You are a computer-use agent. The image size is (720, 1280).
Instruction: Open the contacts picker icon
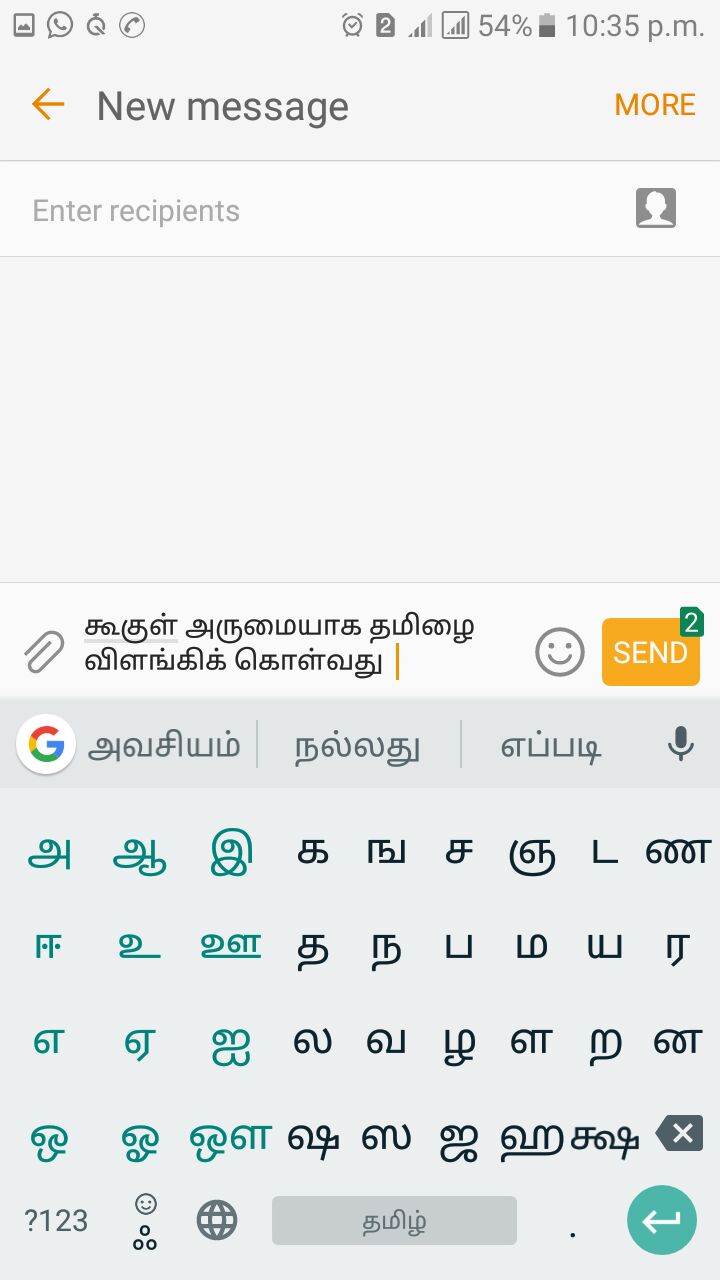click(656, 208)
